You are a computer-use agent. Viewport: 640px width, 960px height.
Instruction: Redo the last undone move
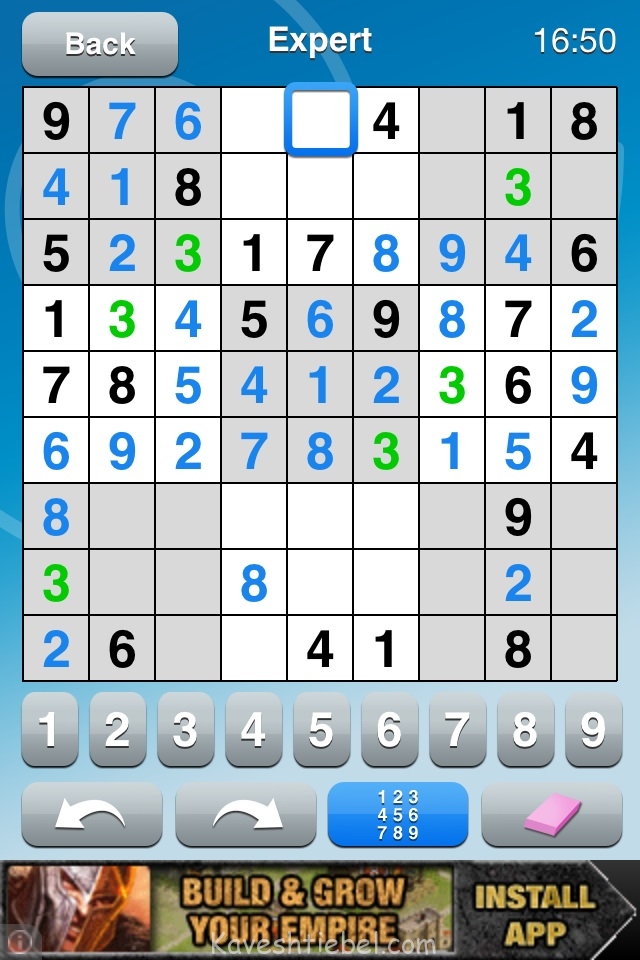[245, 814]
